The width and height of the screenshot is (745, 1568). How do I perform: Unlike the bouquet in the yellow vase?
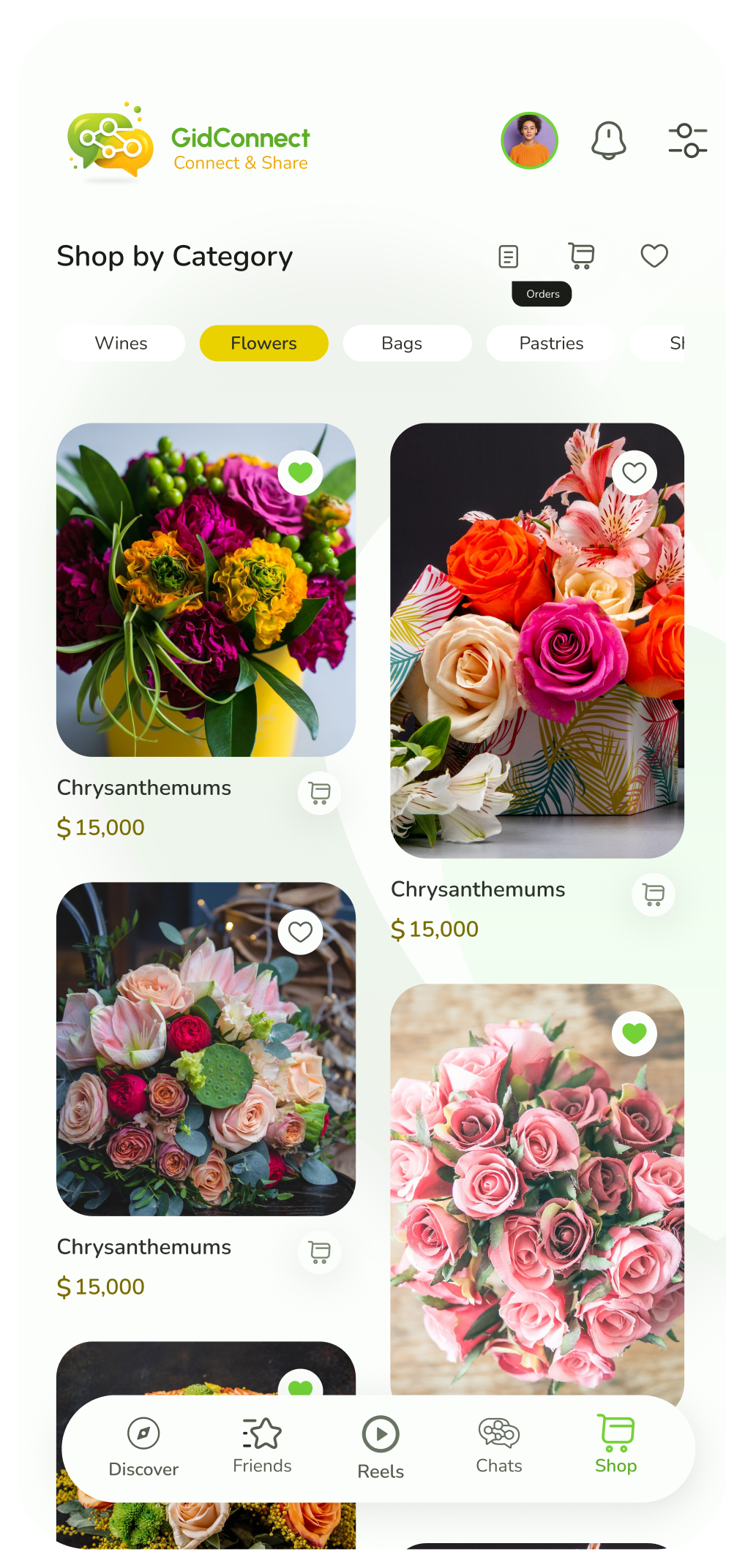(x=300, y=473)
